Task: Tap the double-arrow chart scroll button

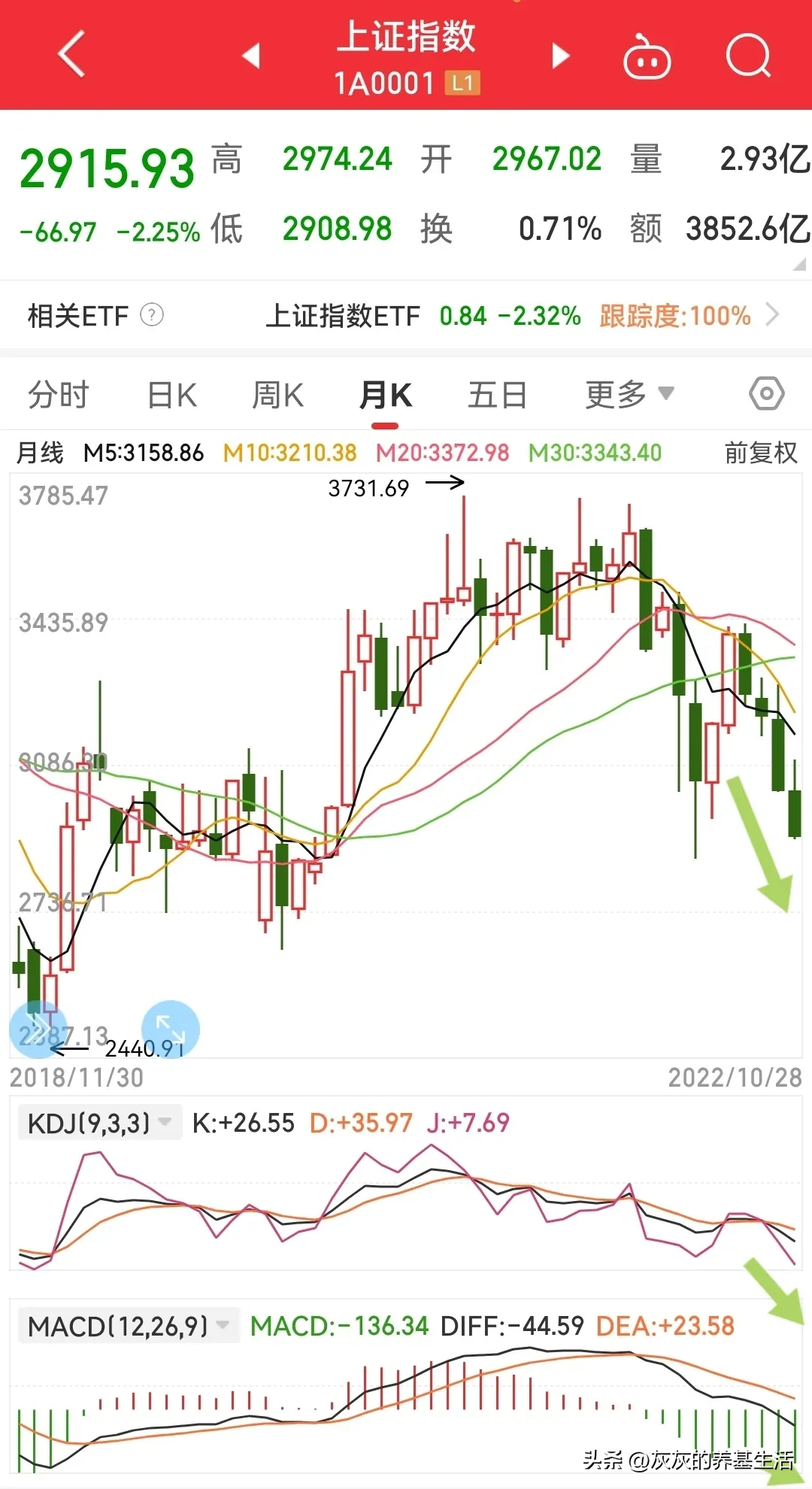Action: click(x=38, y=1029)
